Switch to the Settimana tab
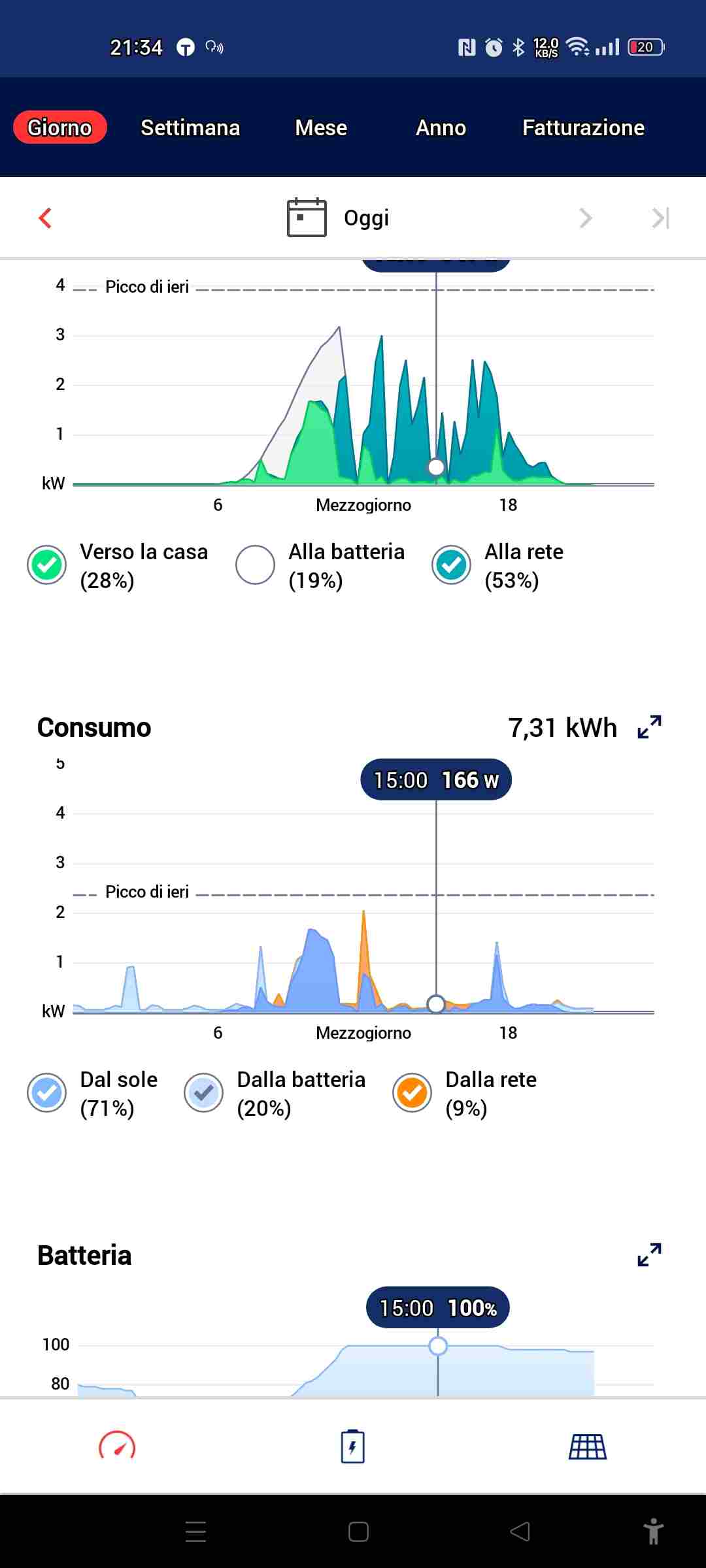Viewport: 706px width, 1568px height. point(190,127)
